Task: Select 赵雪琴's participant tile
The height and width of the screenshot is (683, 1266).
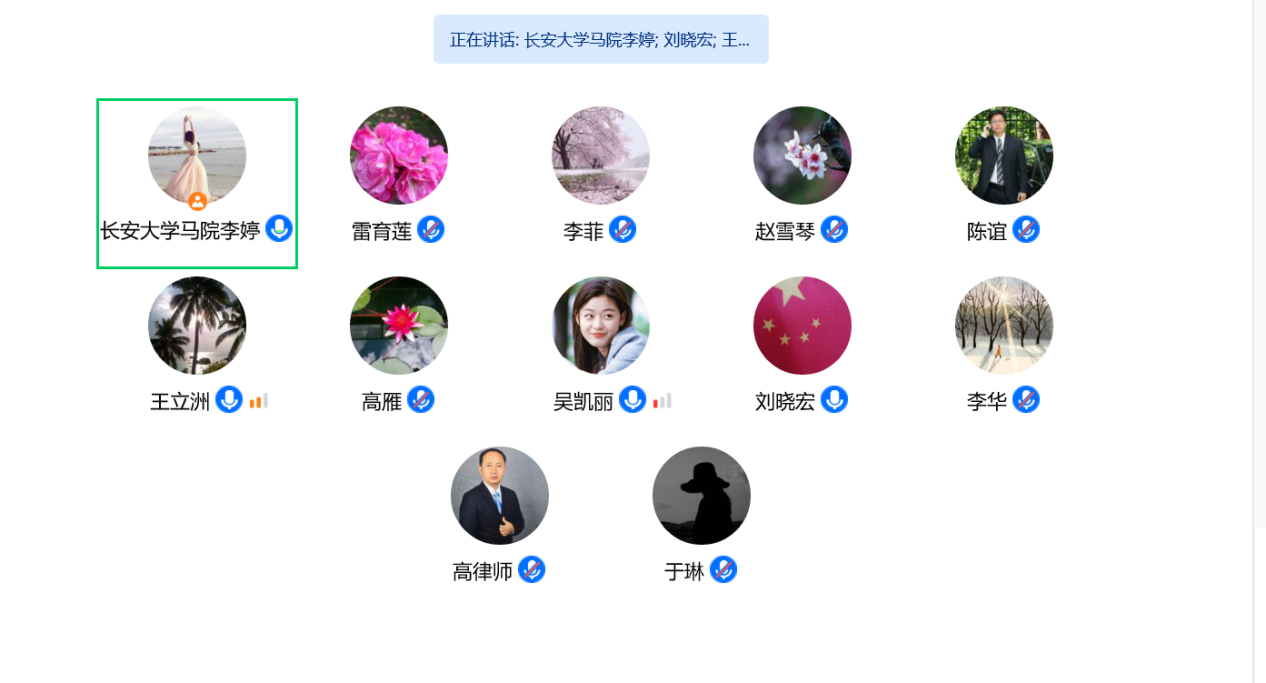Action: [x=802, y=156]
